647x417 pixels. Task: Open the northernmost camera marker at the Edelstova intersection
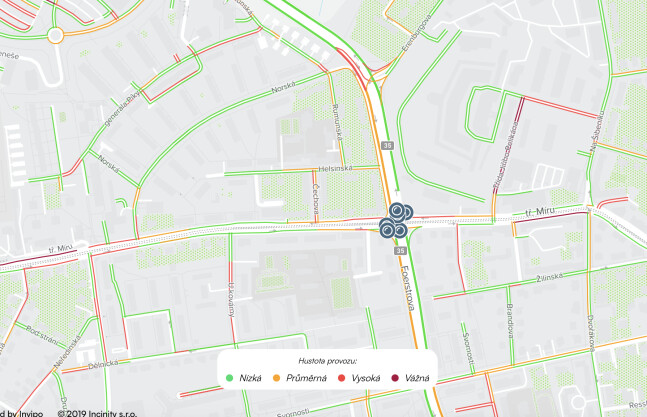(396, 209)
